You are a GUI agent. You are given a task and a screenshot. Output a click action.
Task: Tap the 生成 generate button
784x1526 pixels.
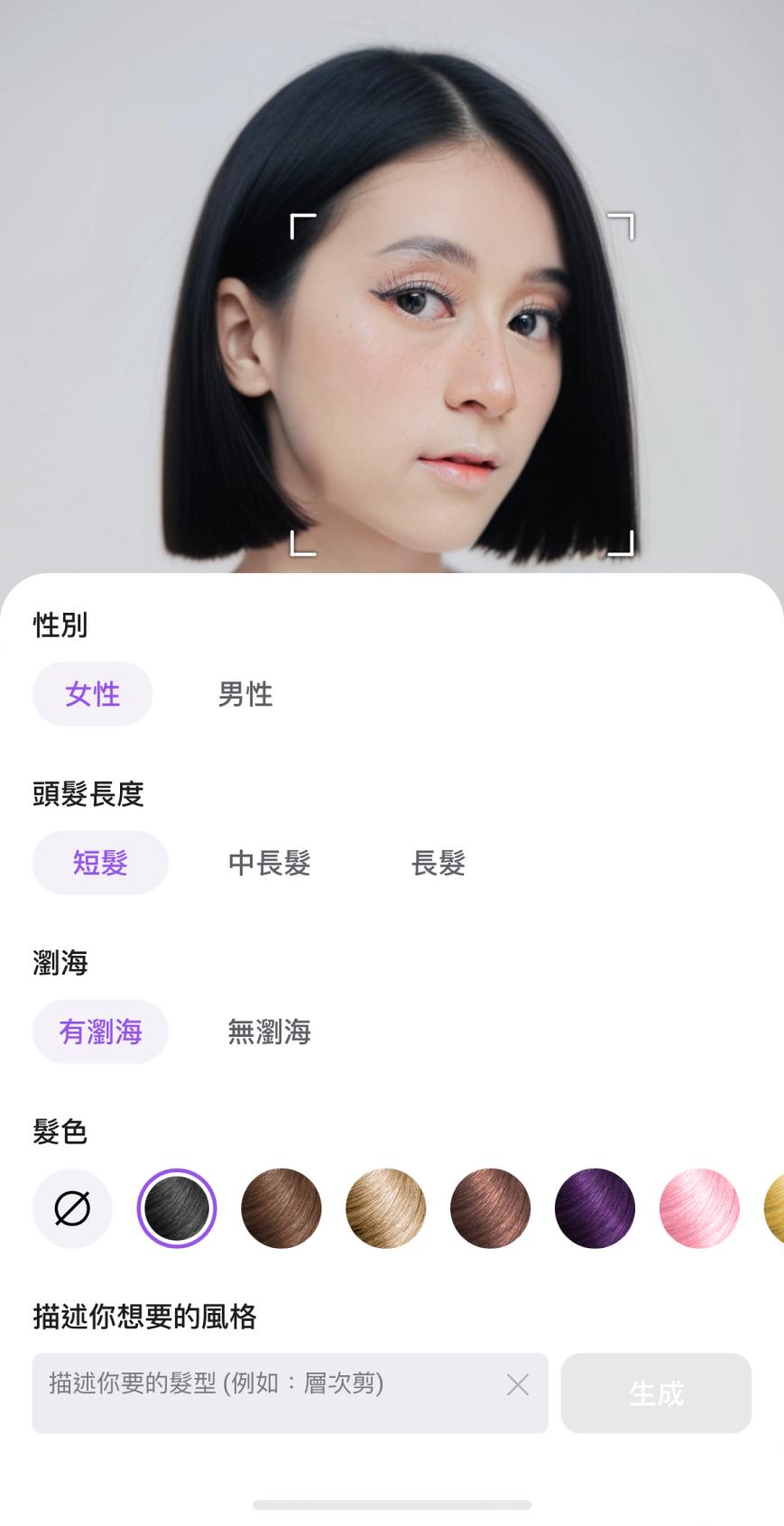tap(656, 1393)
